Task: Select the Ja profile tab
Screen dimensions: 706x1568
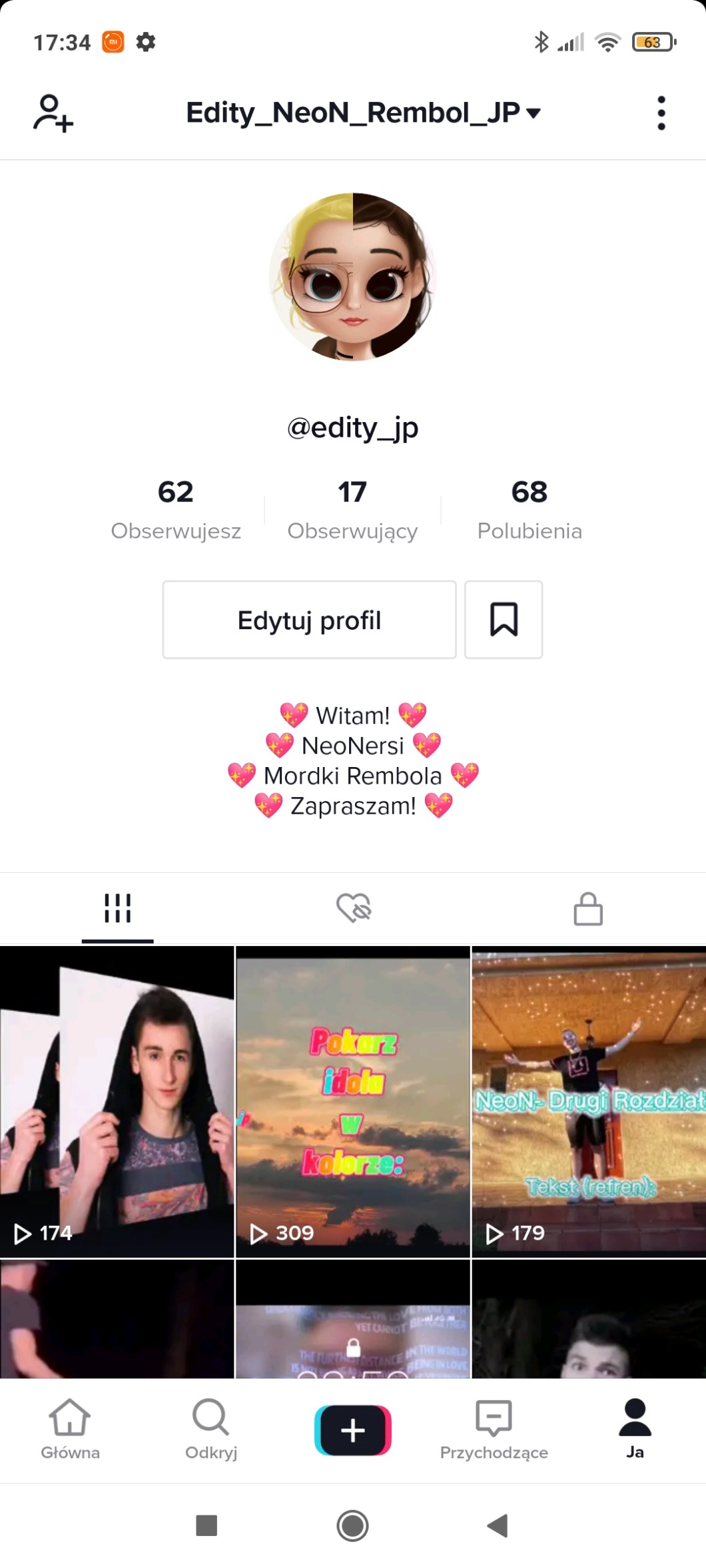Action: [x=635, y=1429]
